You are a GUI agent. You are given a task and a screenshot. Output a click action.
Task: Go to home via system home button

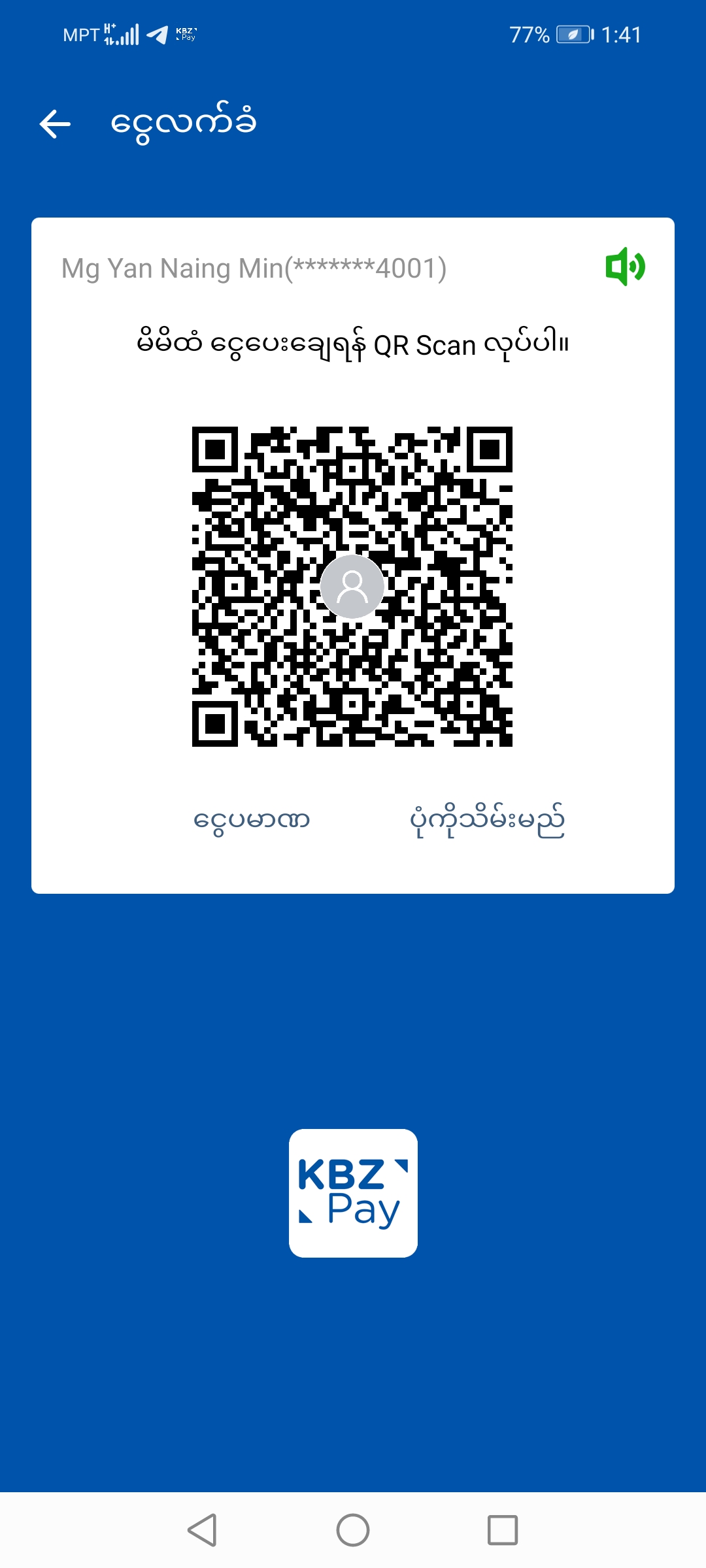click(353, 1530)
